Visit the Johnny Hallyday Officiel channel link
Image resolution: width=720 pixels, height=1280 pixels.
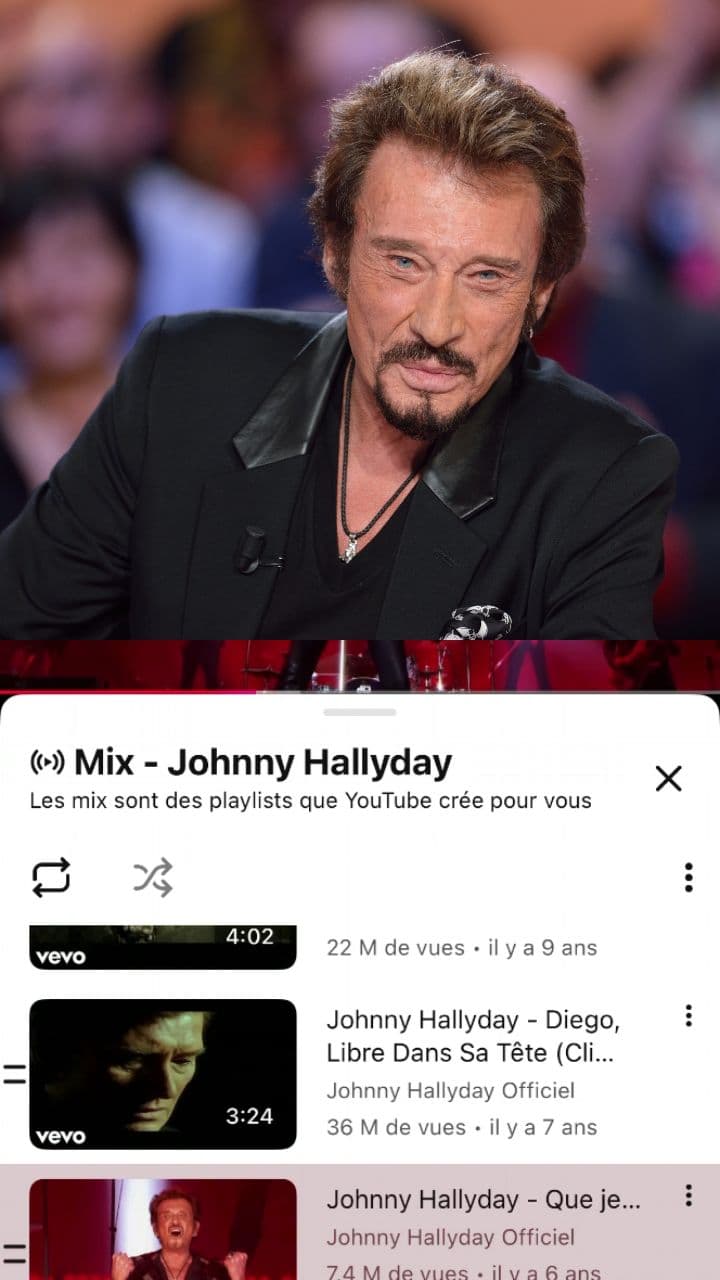point(450,1092)
